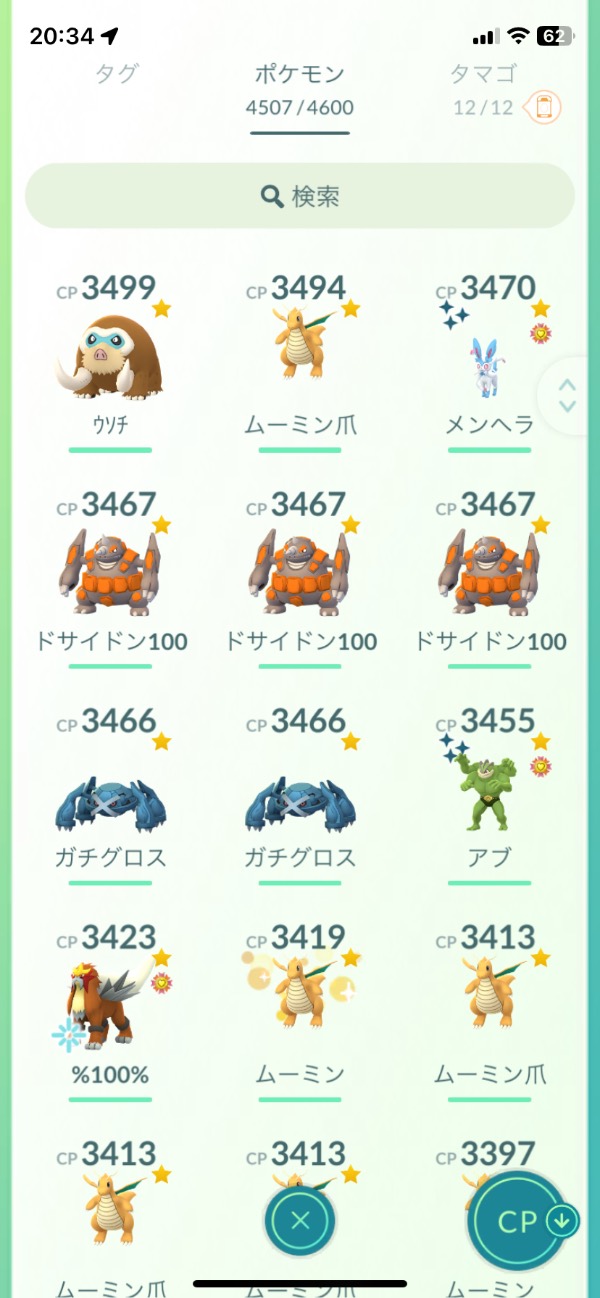The image size is (600, 1298).
Task: Tap the fast scroll arrows handle
Action: pyautogui.click(x=567, y=396)
